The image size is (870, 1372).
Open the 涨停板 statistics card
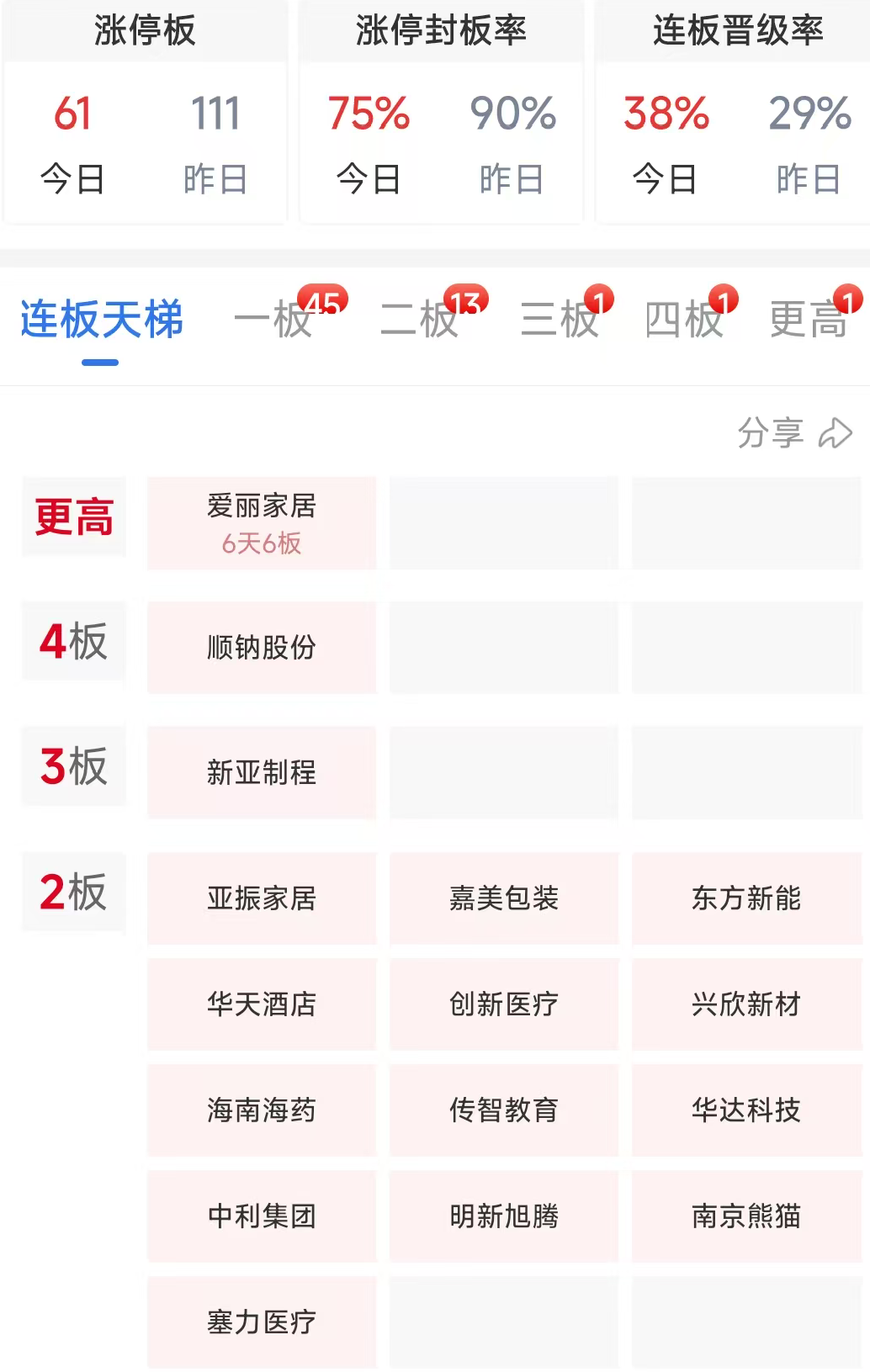(x=145, y=111)
